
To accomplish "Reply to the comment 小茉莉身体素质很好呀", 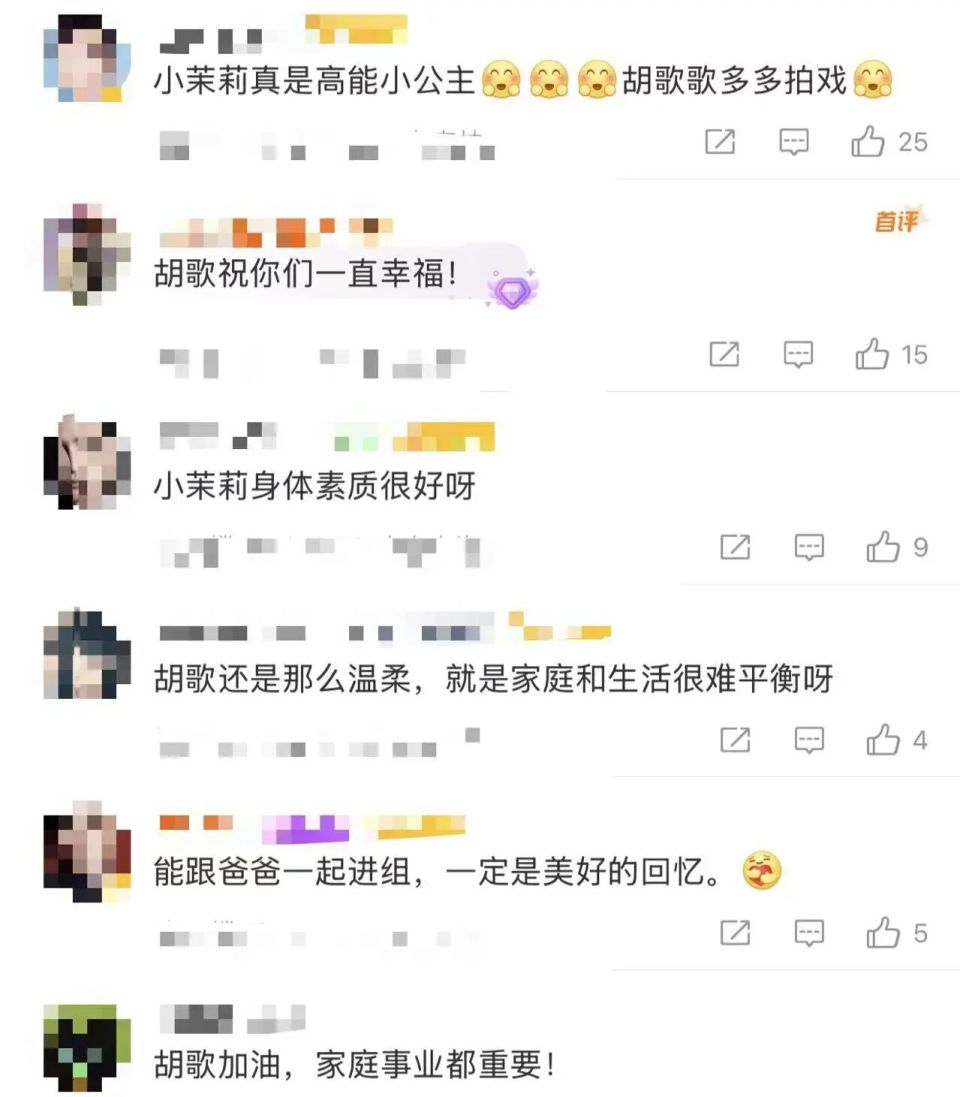I will tap(809, 547).
